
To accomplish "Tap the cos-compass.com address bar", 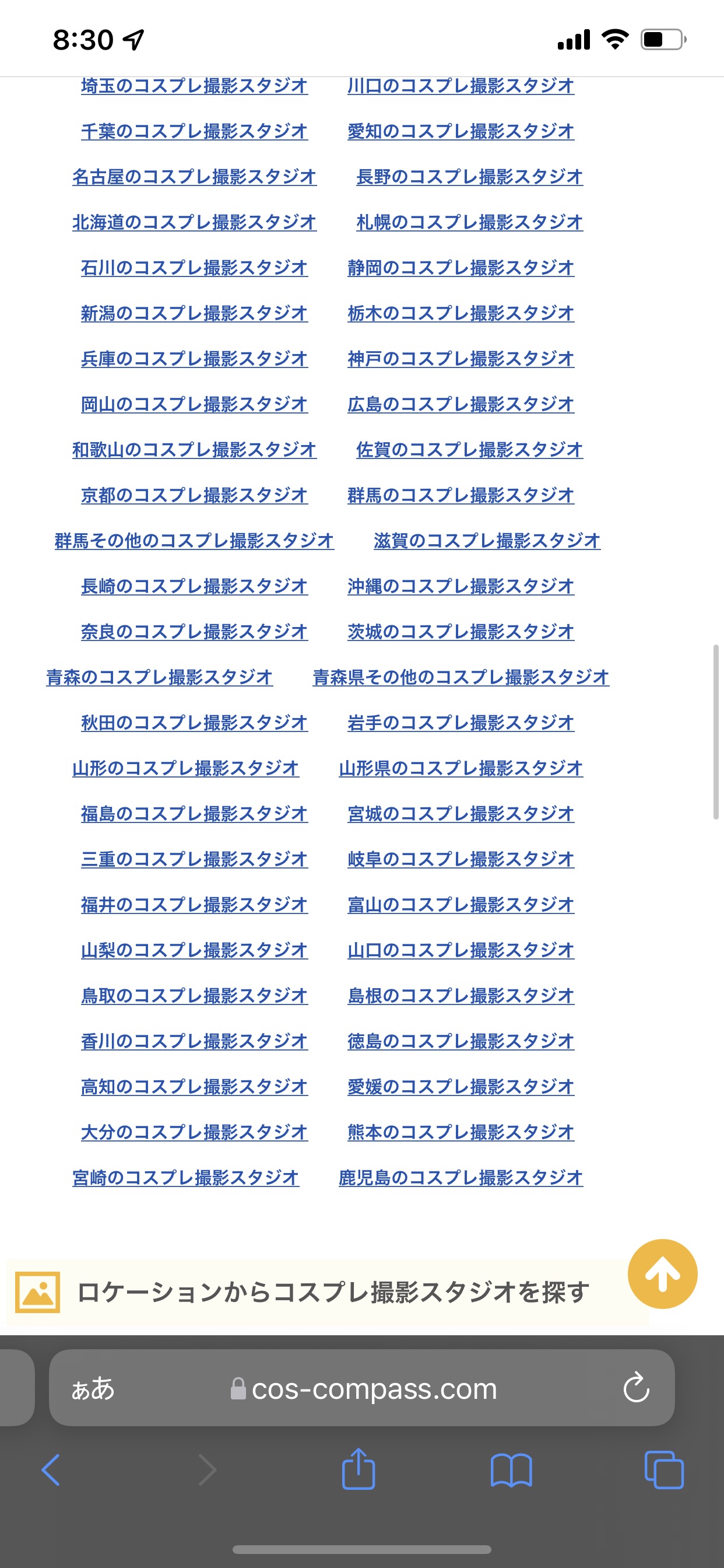I will pyautogui.click(x=362, y=1387).
